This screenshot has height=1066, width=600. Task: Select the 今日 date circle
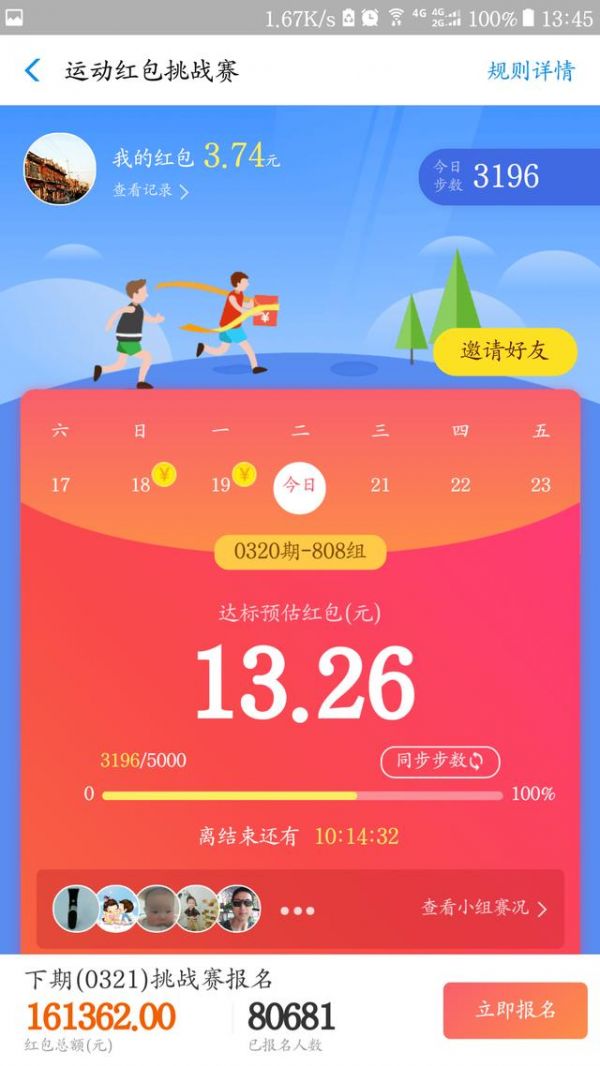pyautogui.click(x=300, y=486)
